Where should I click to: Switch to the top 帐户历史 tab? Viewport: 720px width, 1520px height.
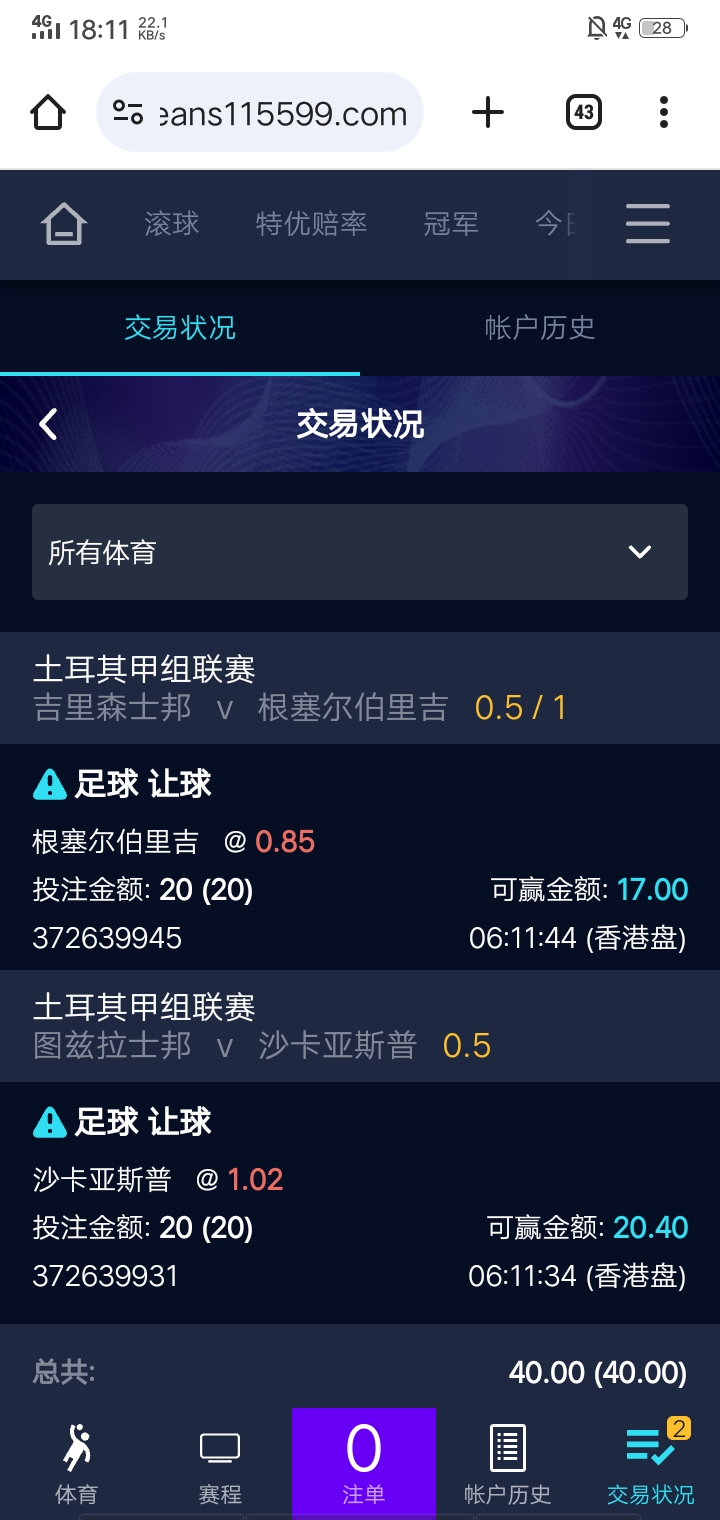[540, 328]
